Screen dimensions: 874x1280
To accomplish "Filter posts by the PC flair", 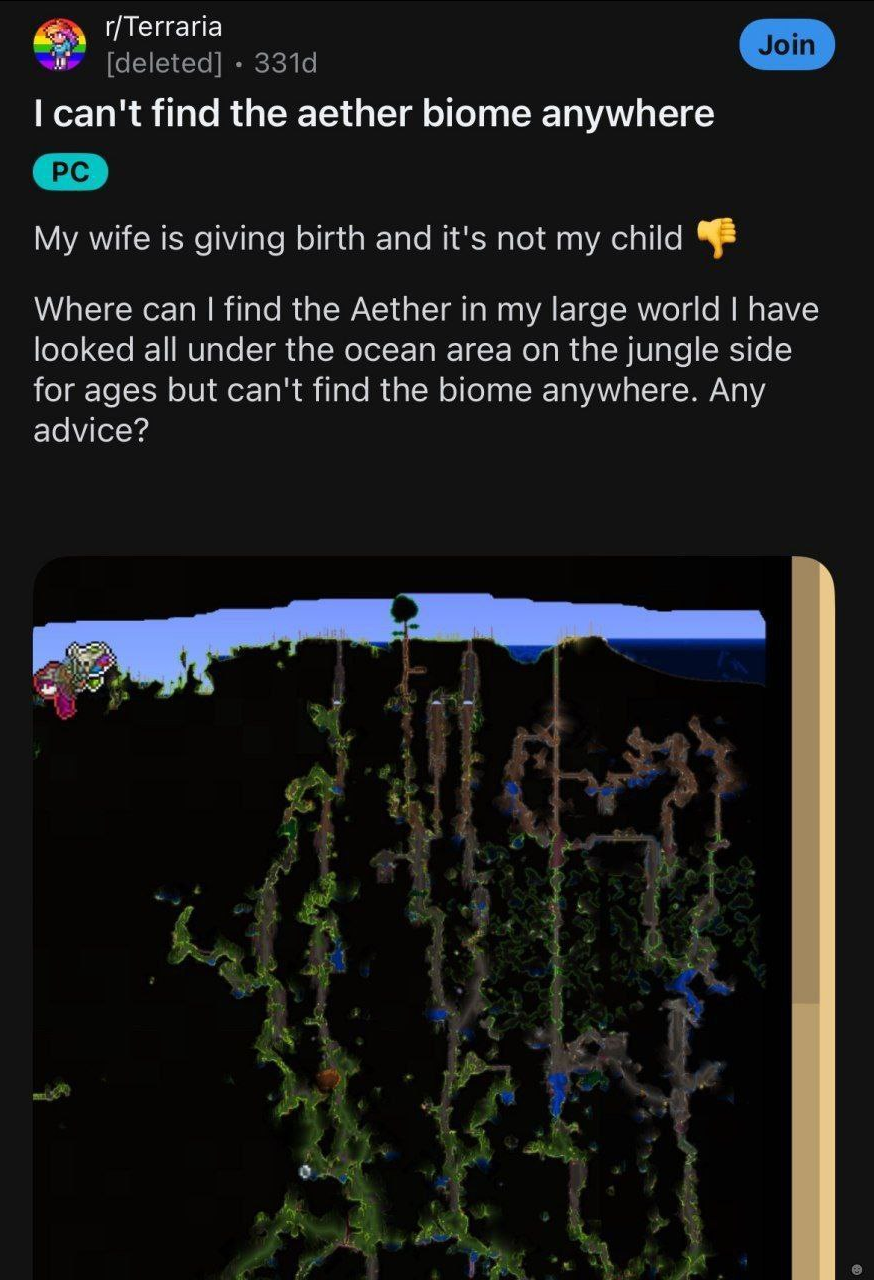I will click(70, 173).
